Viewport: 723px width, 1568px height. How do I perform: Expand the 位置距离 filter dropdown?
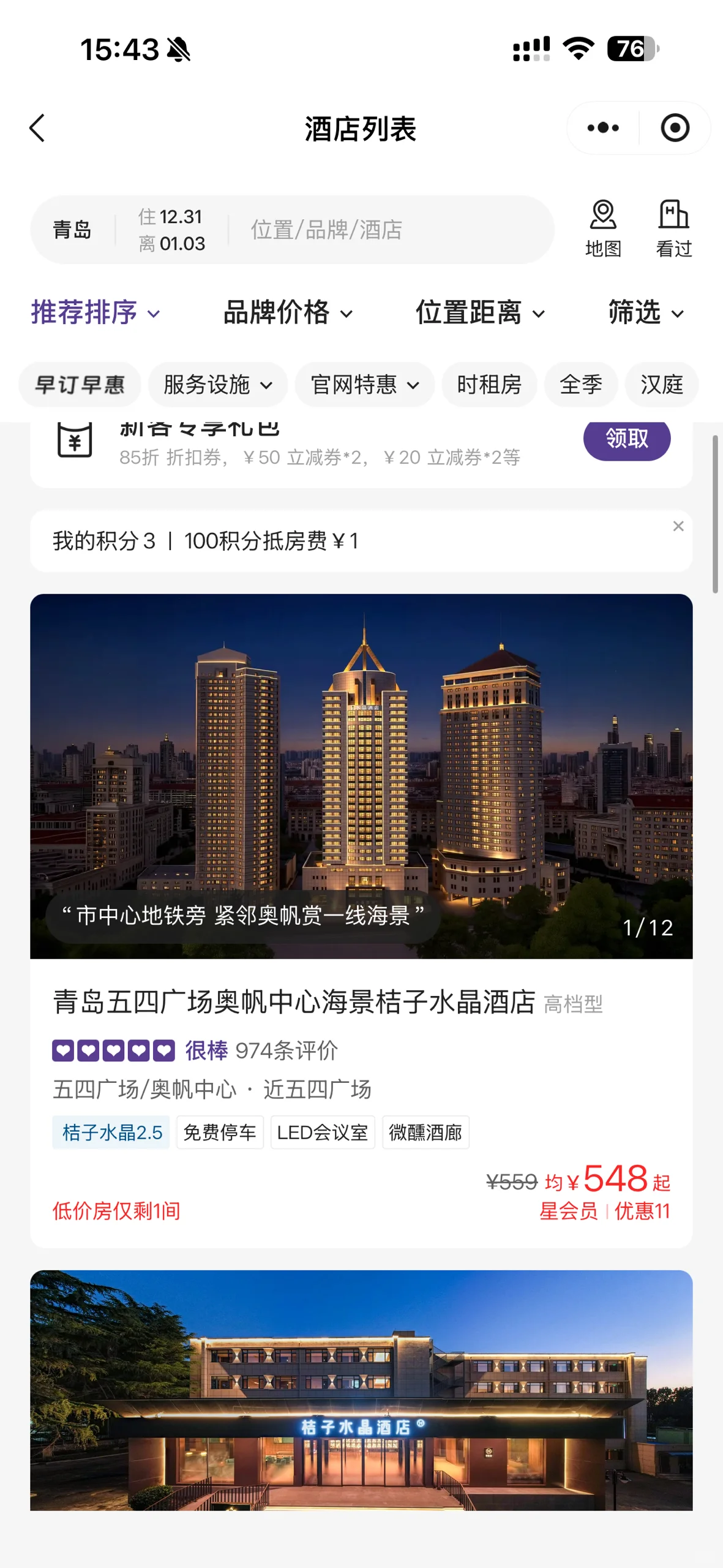click(480, 313)
